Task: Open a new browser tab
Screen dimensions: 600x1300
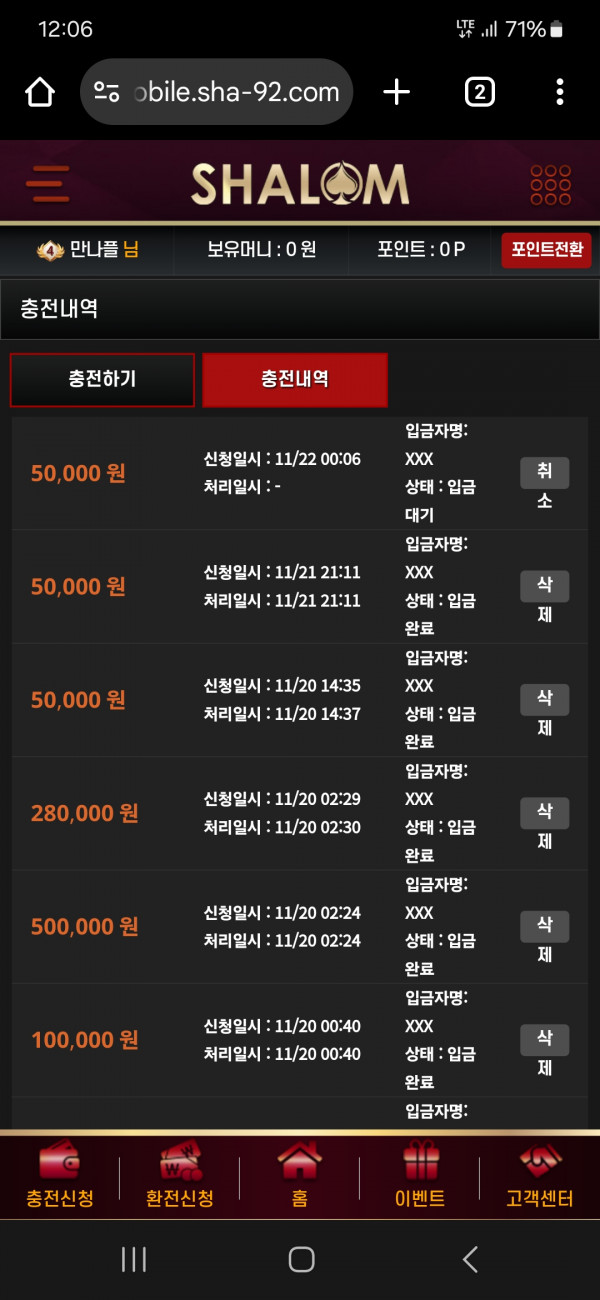Action: pos(397,92)
